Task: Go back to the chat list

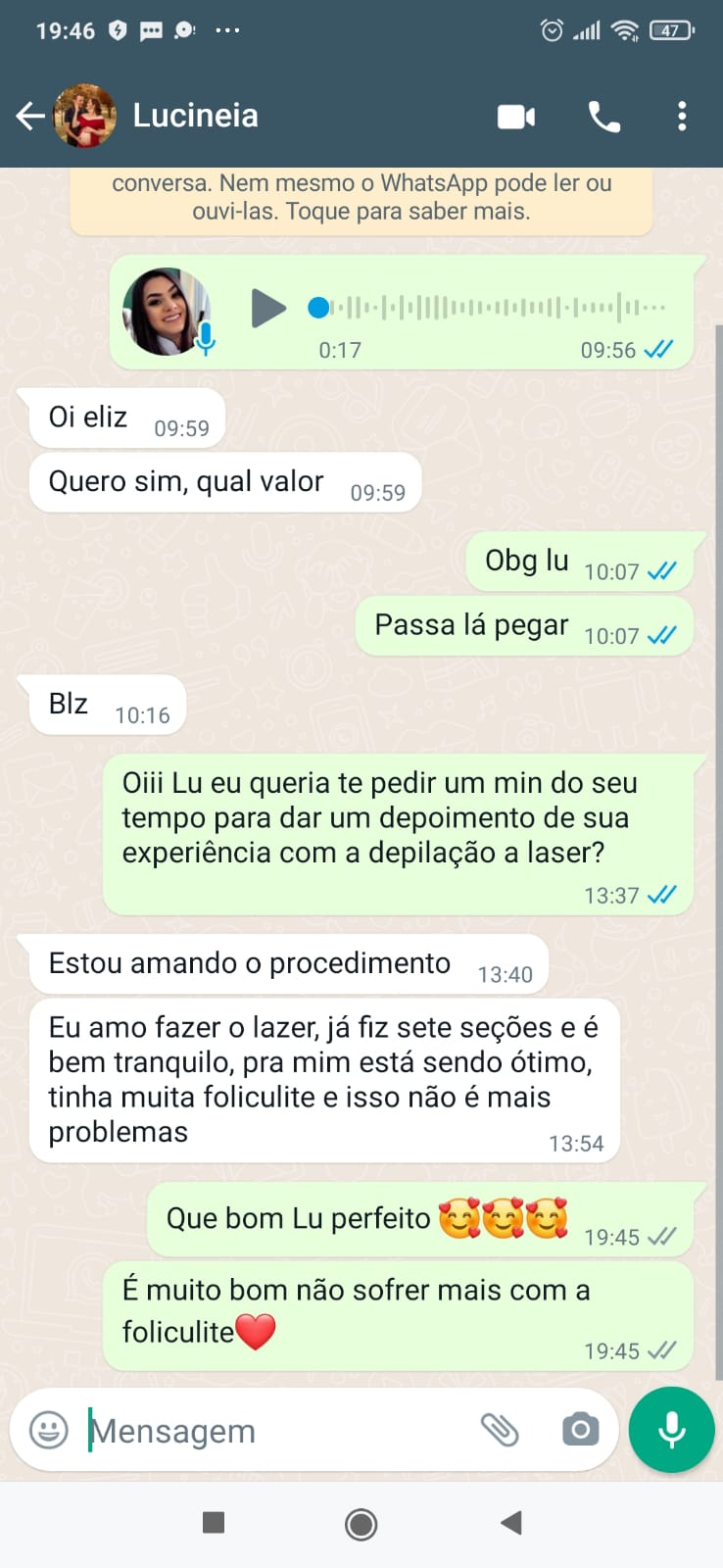Action: (30, 116)
